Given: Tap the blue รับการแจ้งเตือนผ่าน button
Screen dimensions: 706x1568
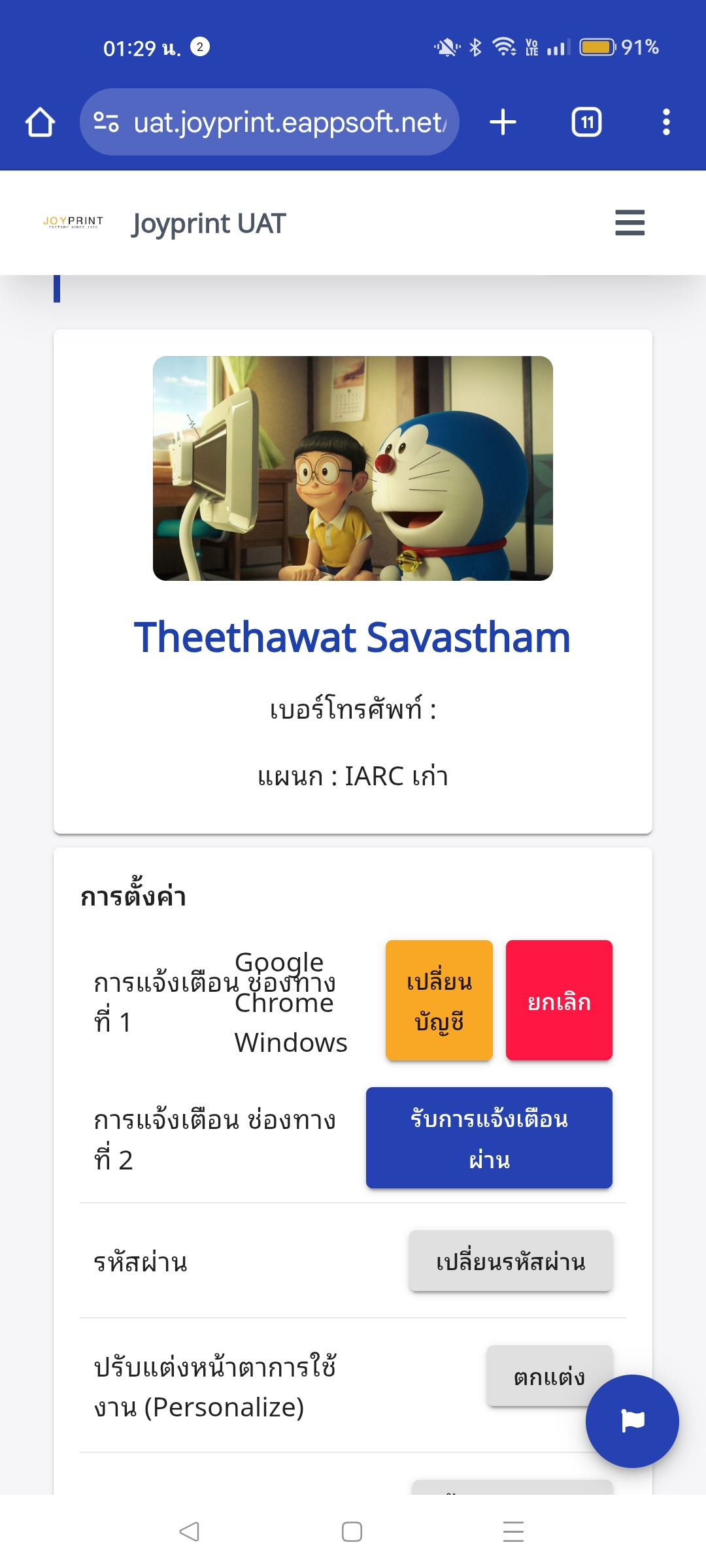Looking at the screenshot, I should 489,1138.
